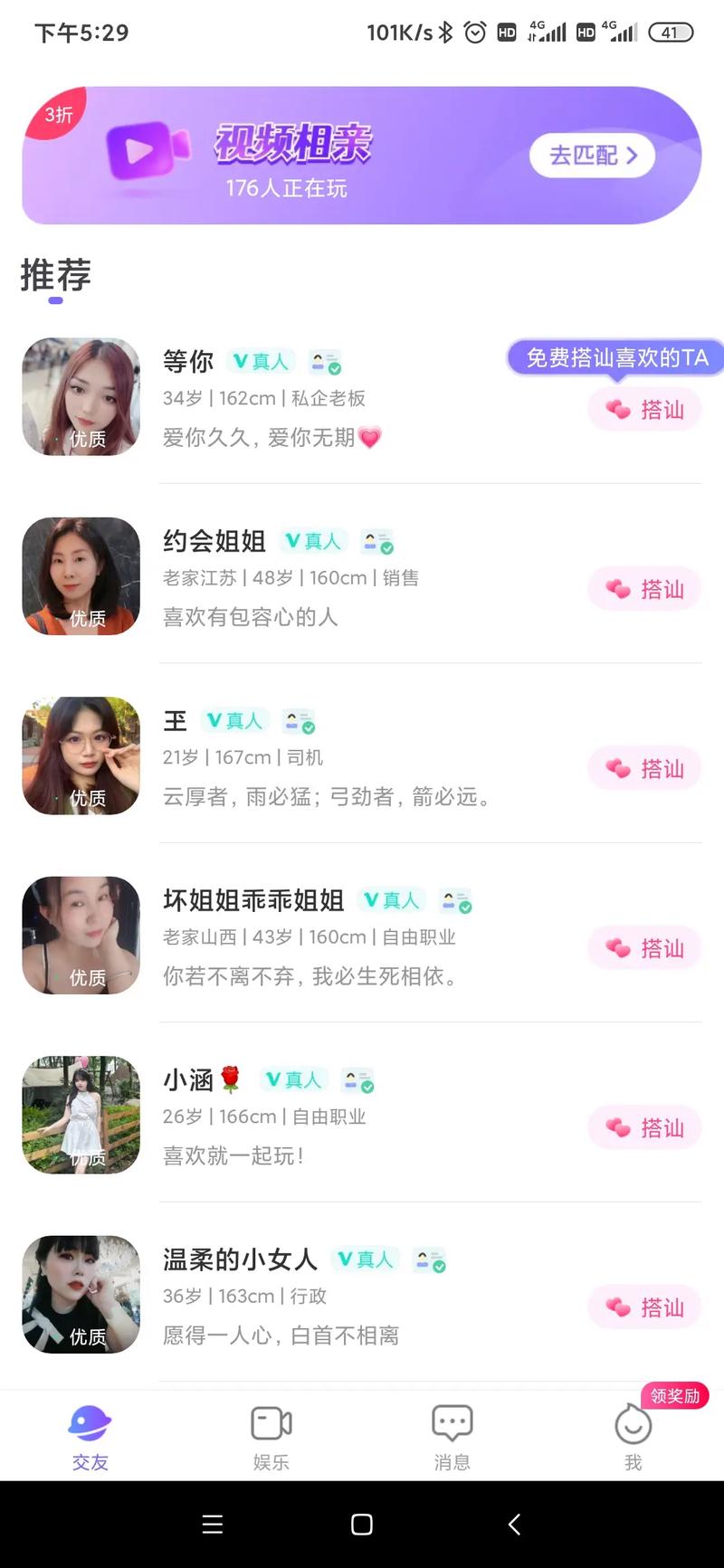The height and width of the screenshot is (1568, 724).
Task: Open the 消息 chat bubble icon
Action: pos(451,1422)
